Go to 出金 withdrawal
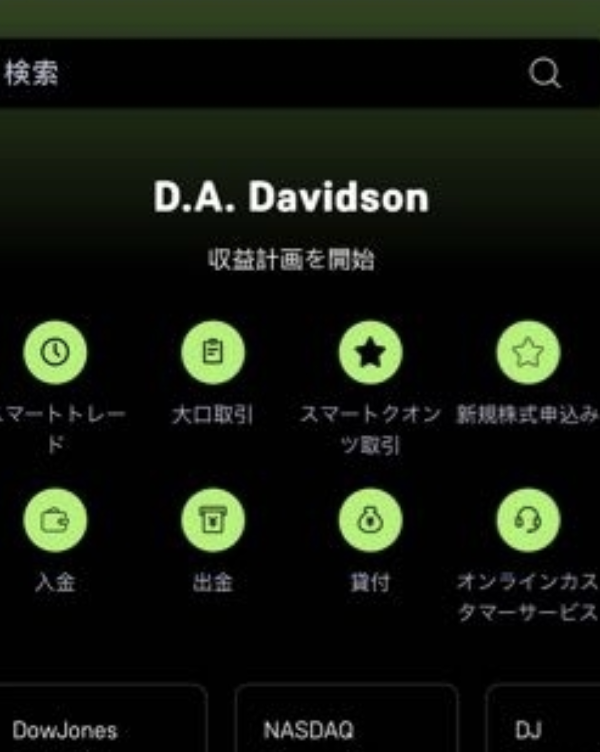Image resolution: width=600 pixels, height=752 pixels. [x=213, y=520]
